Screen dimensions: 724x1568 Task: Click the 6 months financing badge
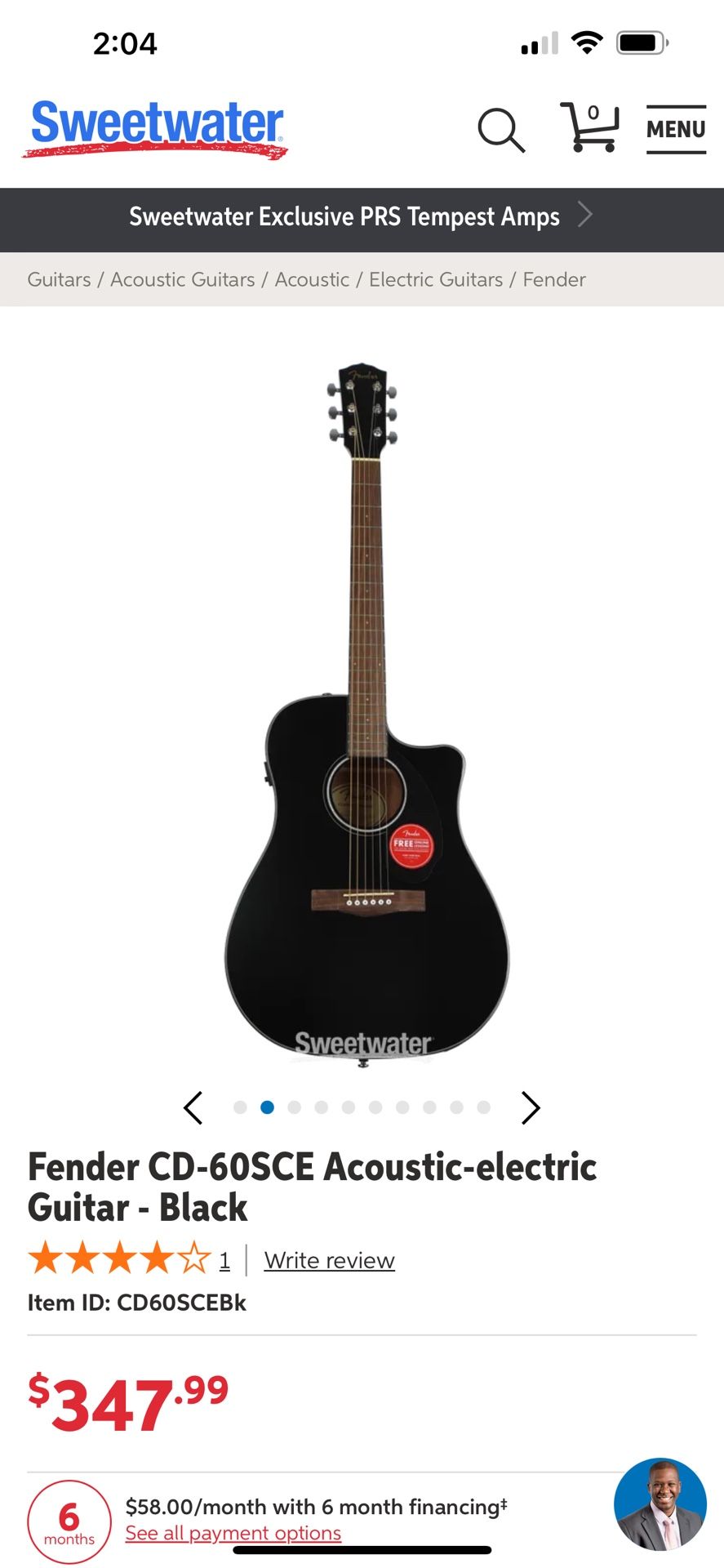(x=69, y=1521)
